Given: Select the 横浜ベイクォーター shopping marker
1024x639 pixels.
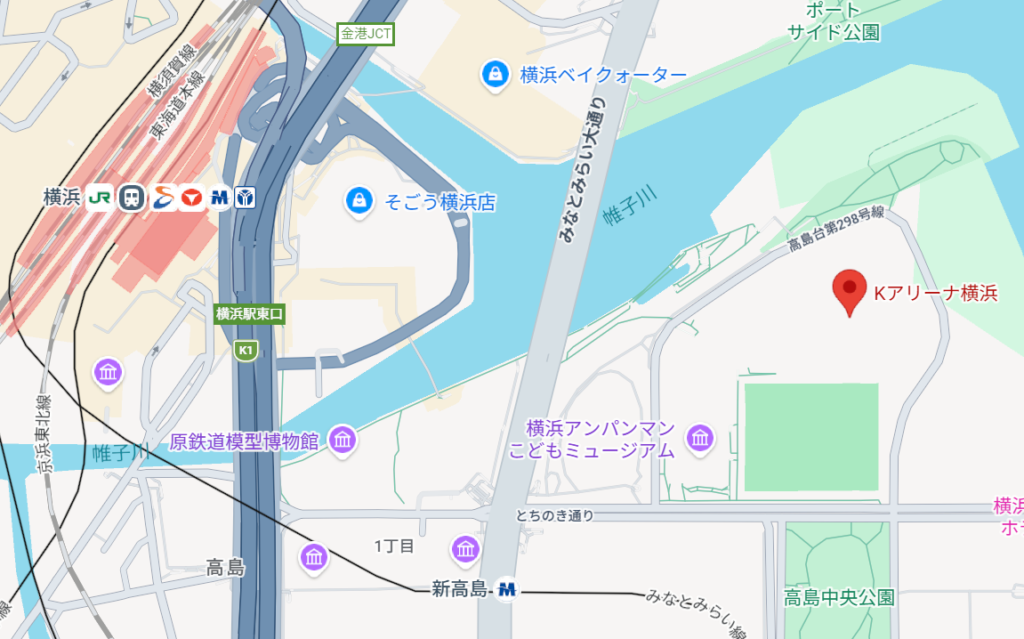Looking at the screenshot, I should point(494,75).
